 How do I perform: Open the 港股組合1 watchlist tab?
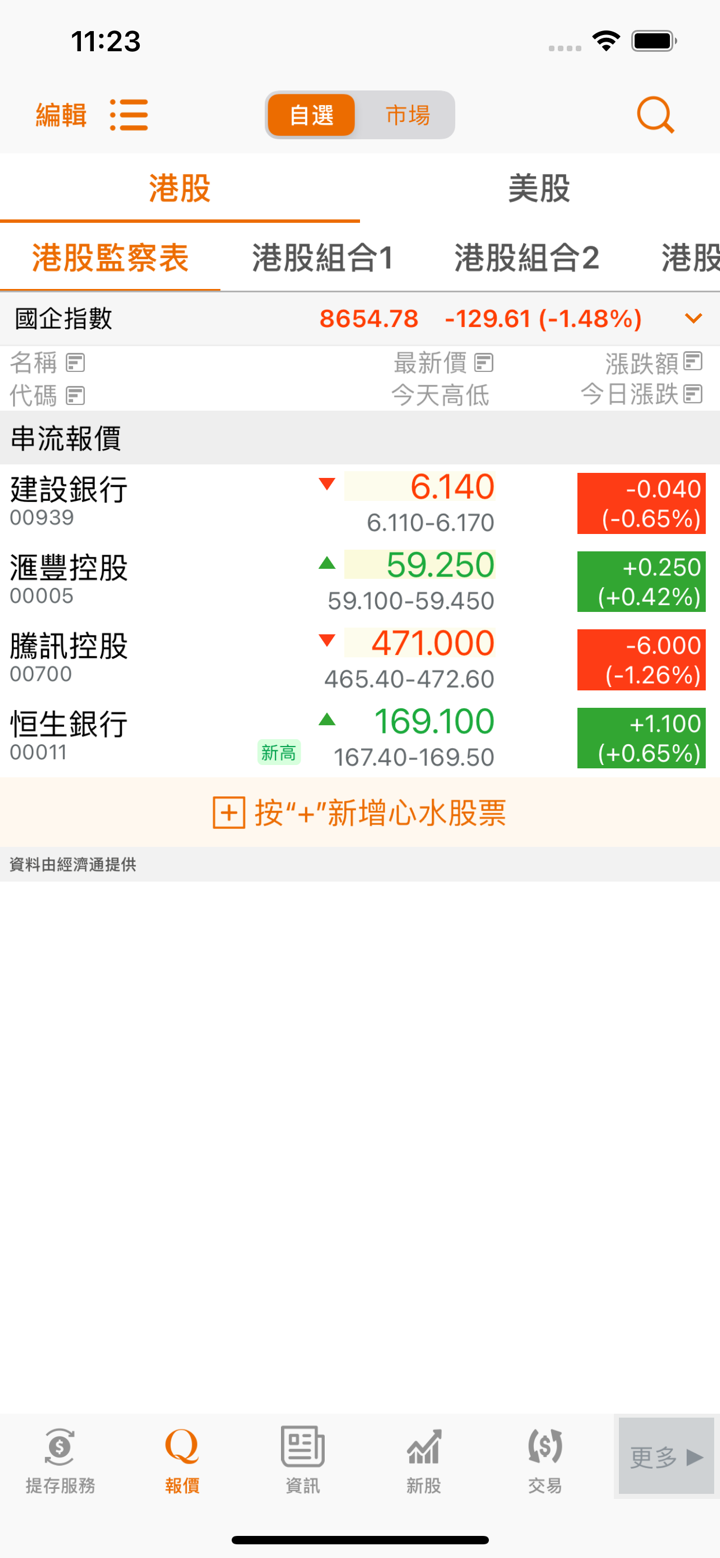322,258
